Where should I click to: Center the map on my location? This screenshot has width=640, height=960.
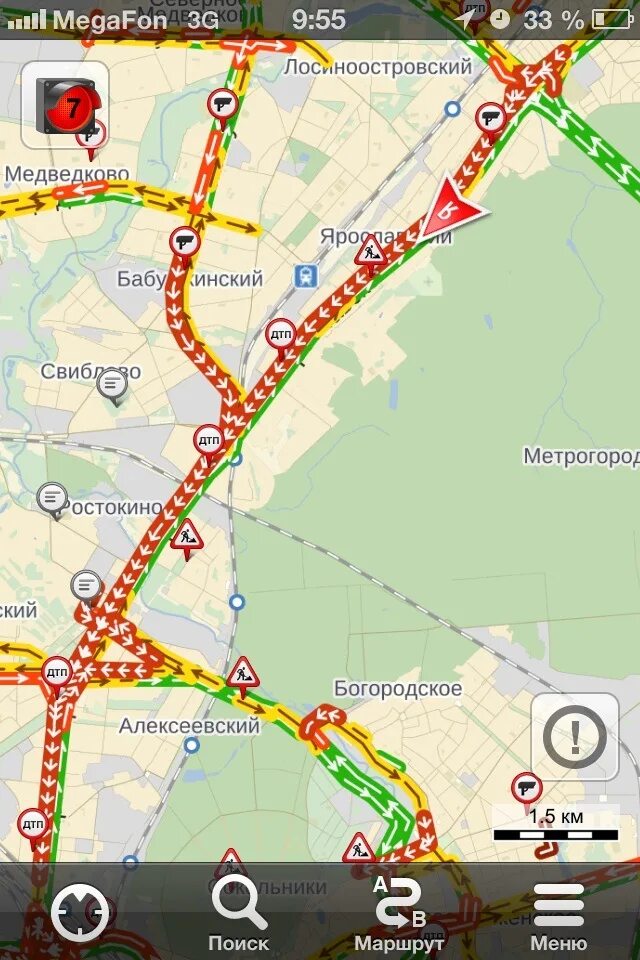[79, 911]
